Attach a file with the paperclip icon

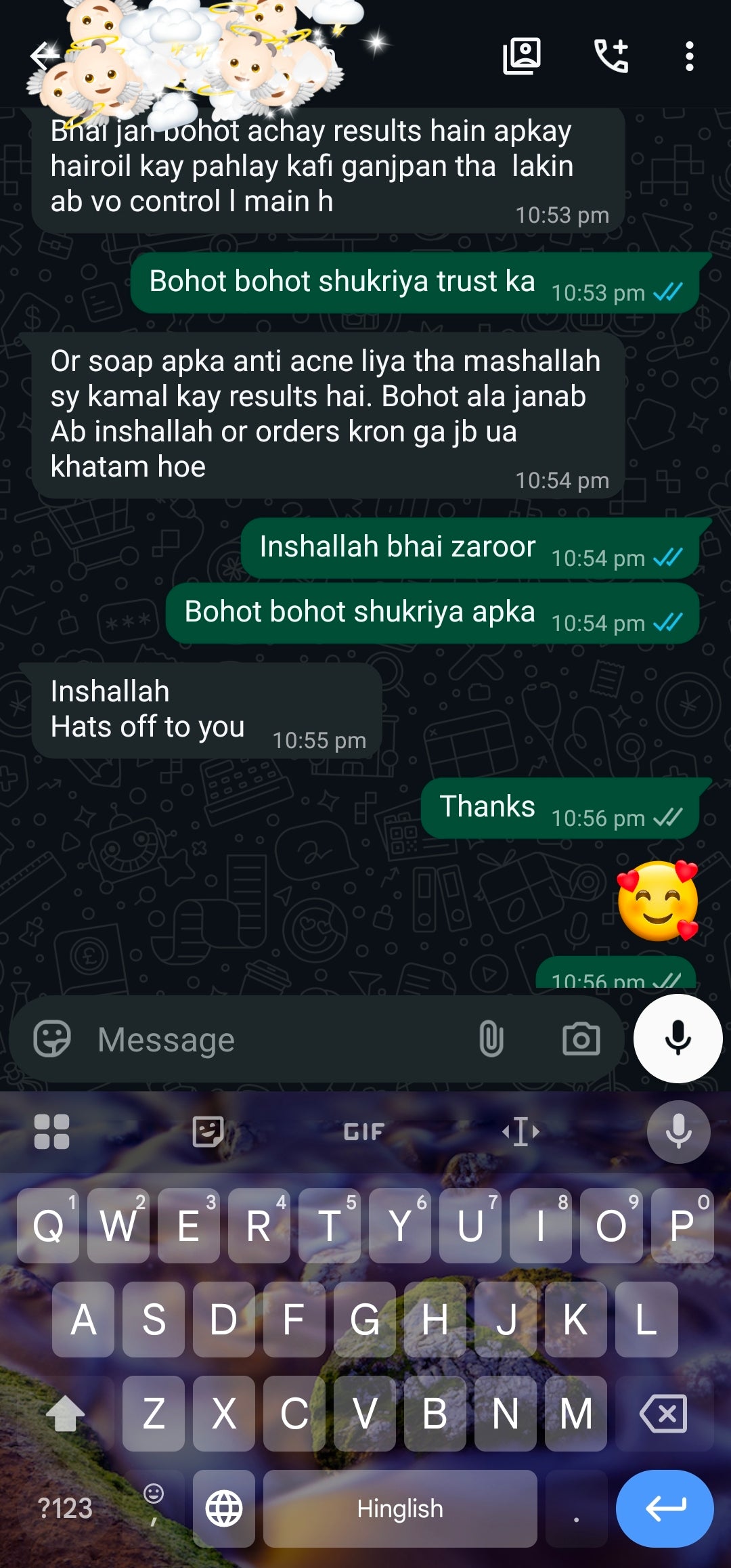tap(491, 1039)
